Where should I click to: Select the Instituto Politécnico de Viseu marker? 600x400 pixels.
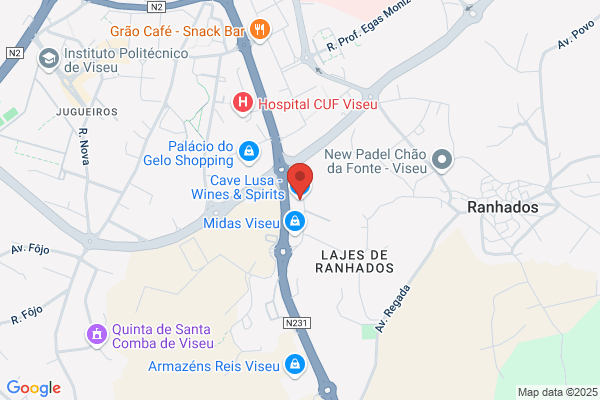click(x=49, y=59)
